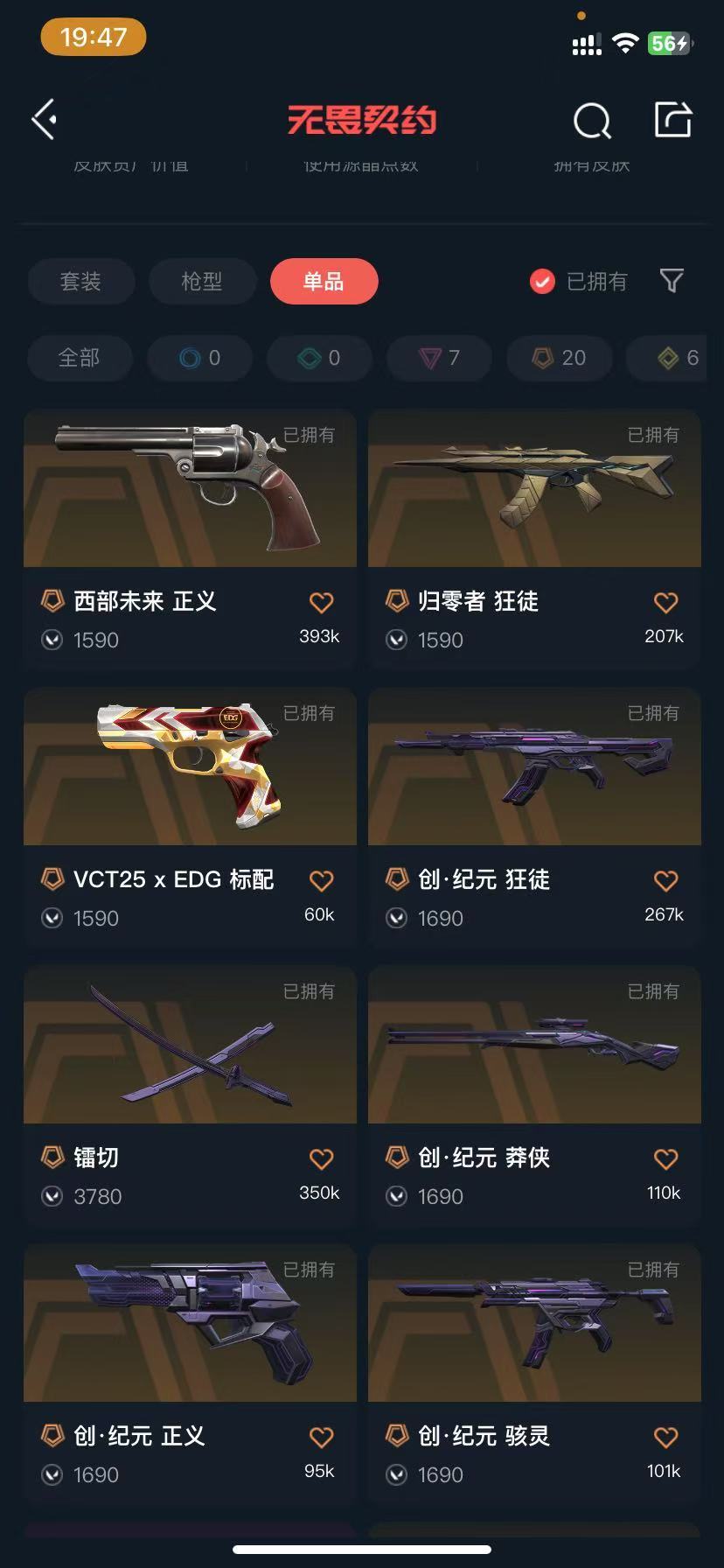Open the funnel filter icon
This screenshot has height=1568, width=724.
tap(672, 281)
